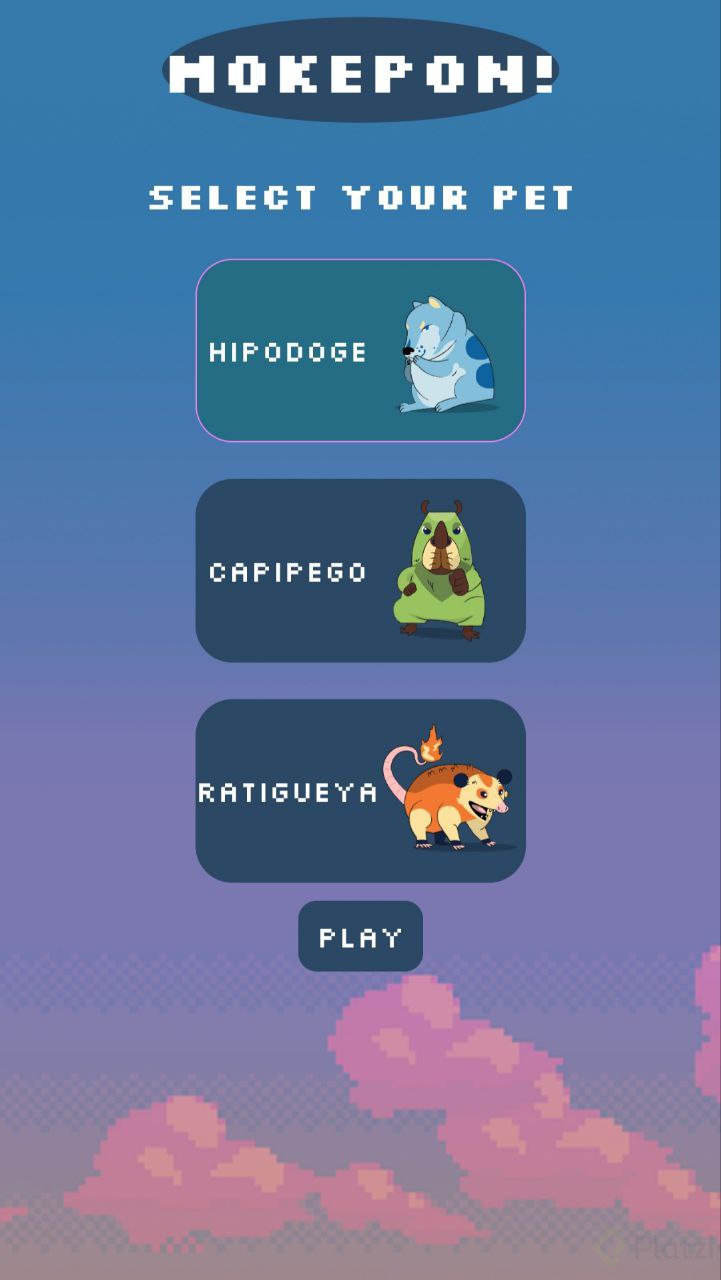Tap the Play button
The height and width of the screenshot is (1280, 721).
coord(360,936)
